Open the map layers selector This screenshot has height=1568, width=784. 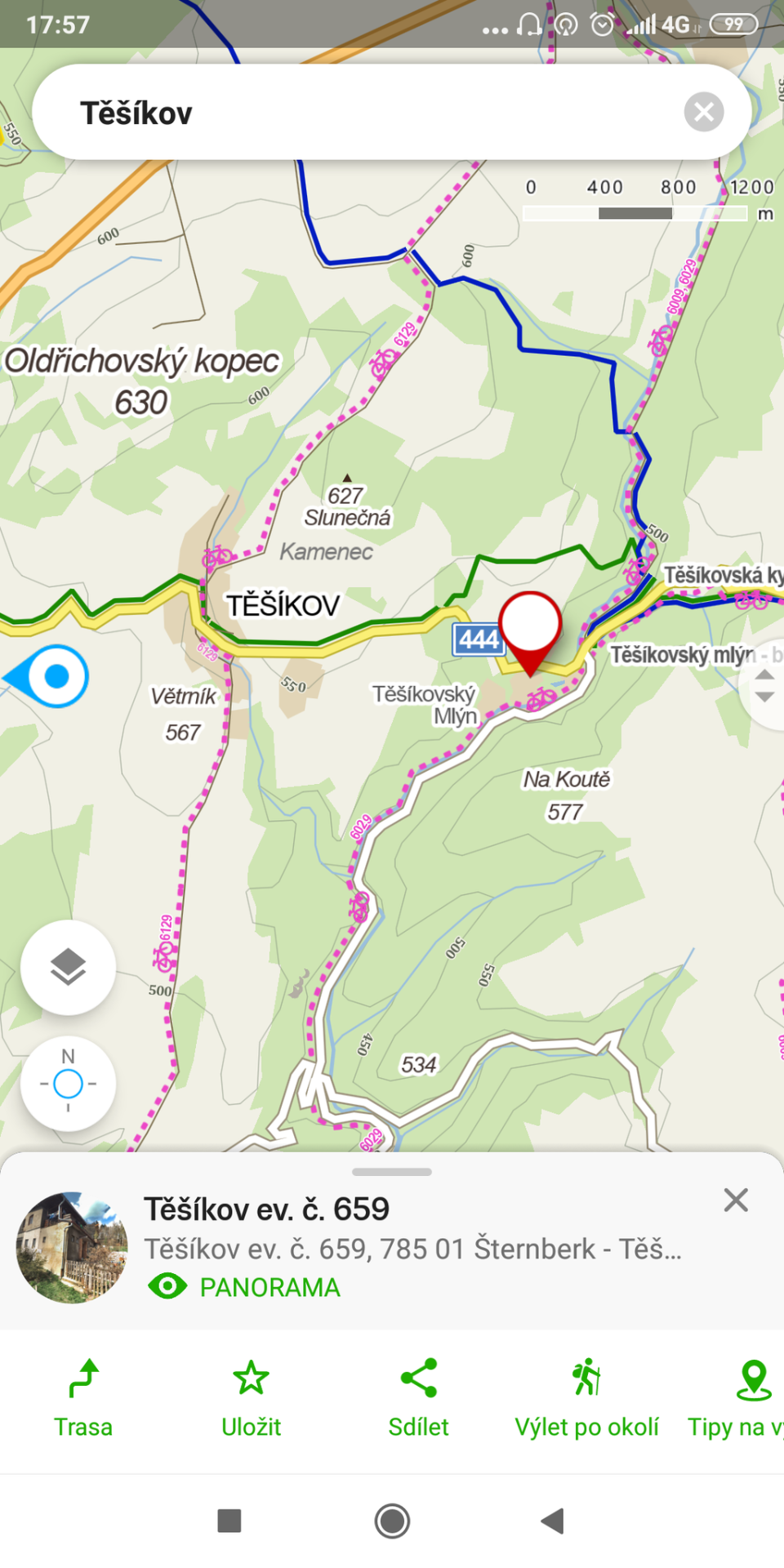pos(68,967)
